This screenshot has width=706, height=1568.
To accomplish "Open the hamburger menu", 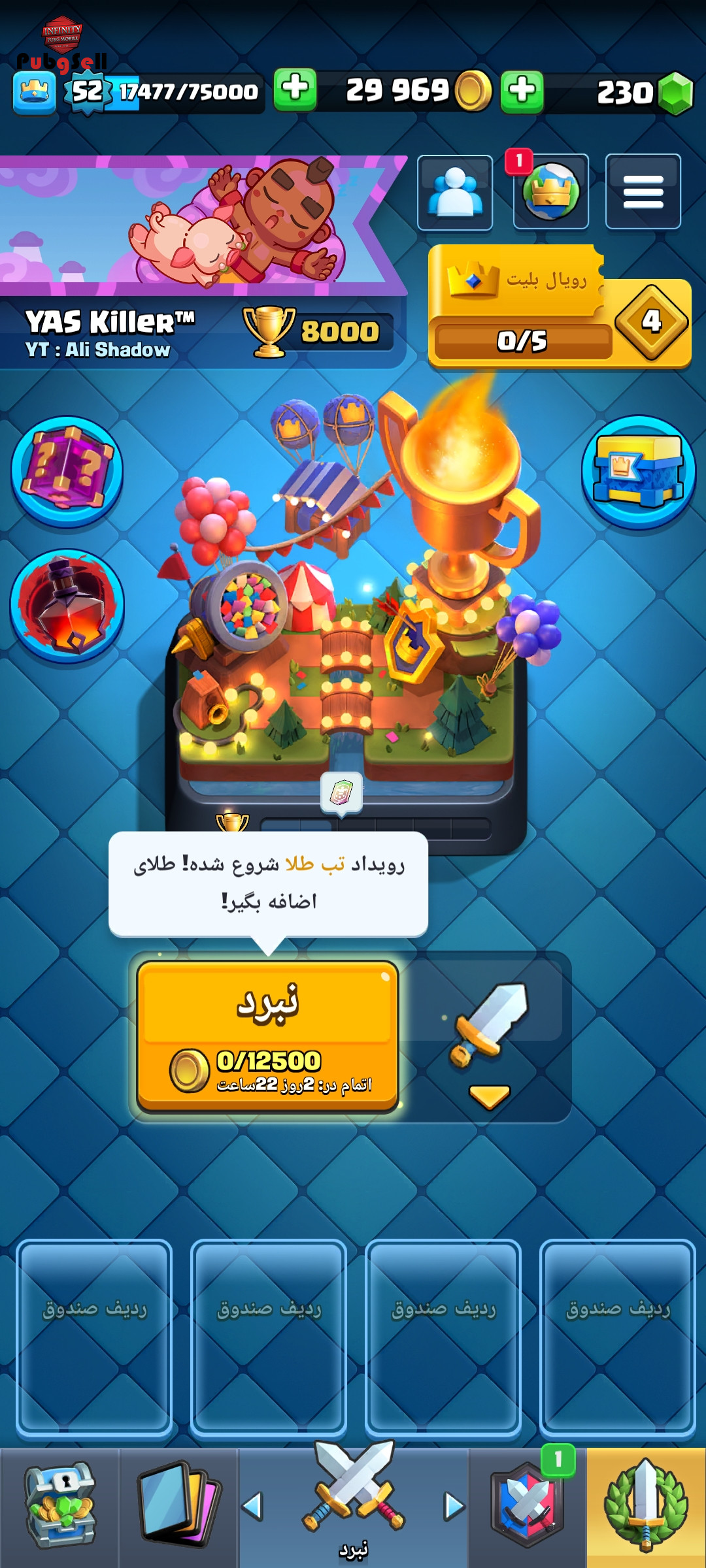I will [643, 191].
